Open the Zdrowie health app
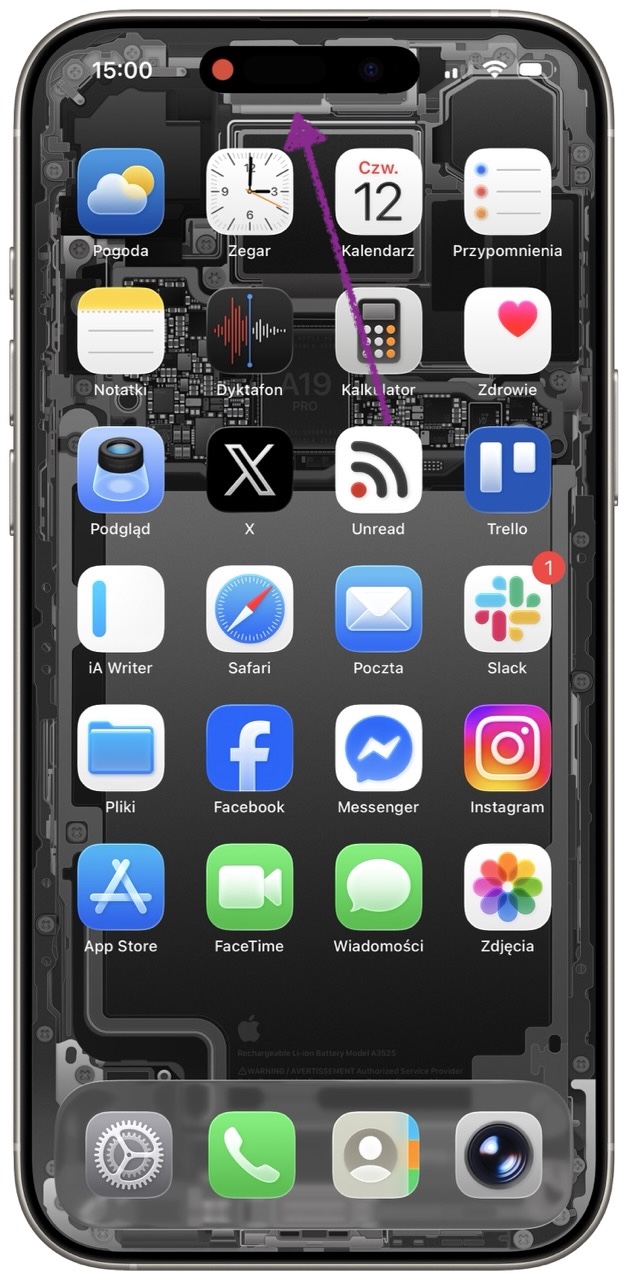Screen dimensions: 627x1280 (x=507, y=331)
